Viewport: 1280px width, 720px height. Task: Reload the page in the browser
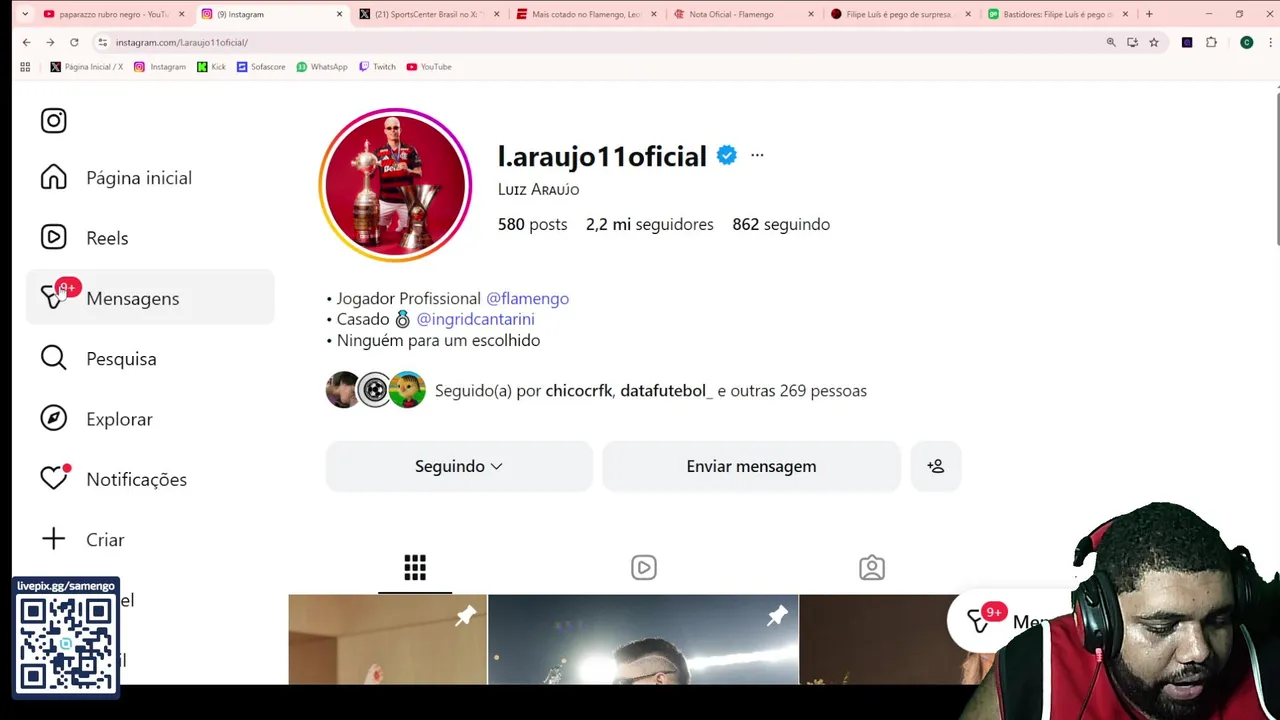pyautogui.click(x=74, y=42)
